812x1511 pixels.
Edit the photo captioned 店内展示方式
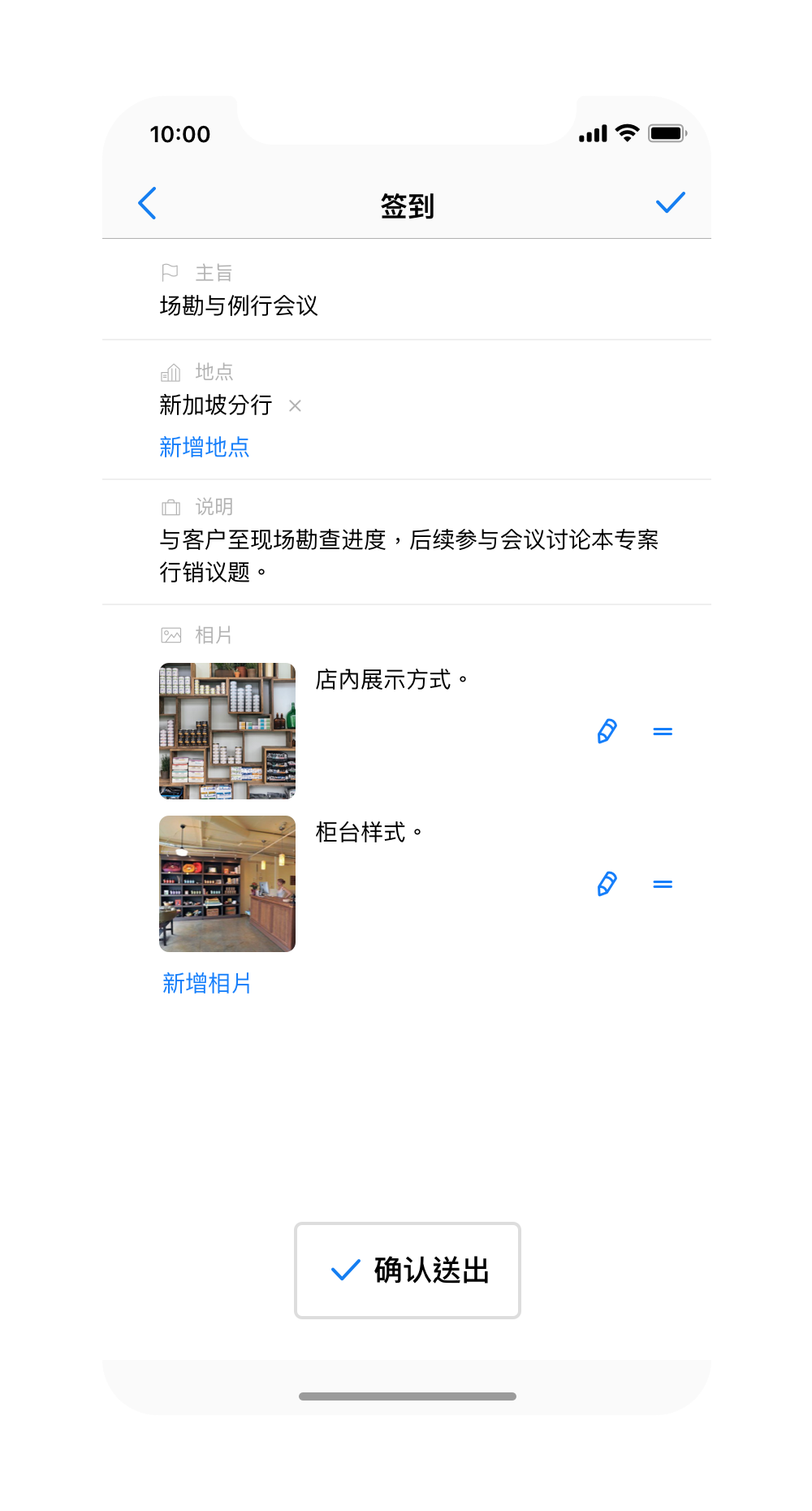pyautogui.click(x=607, y=731)
